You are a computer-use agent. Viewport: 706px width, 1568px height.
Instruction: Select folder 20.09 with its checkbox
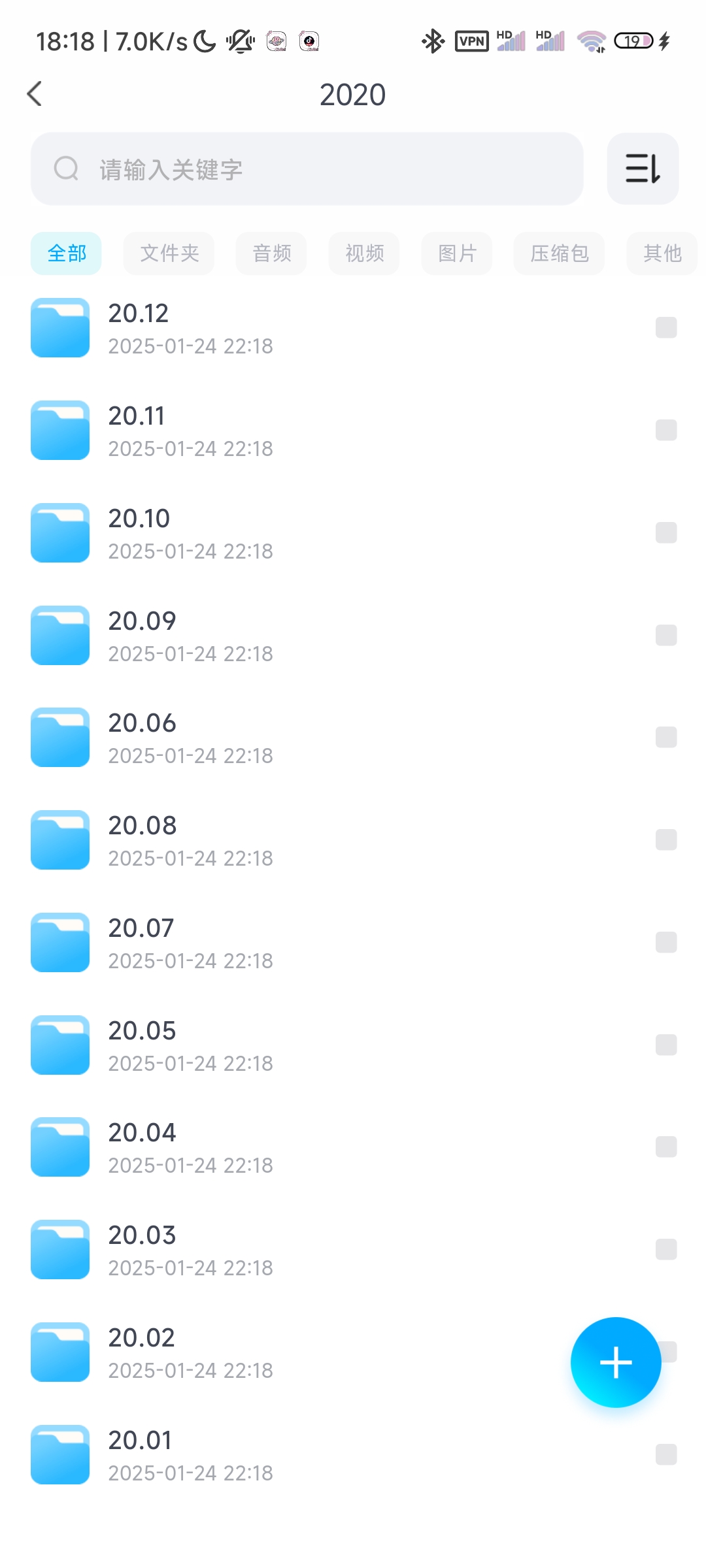[x=666, y=635]
